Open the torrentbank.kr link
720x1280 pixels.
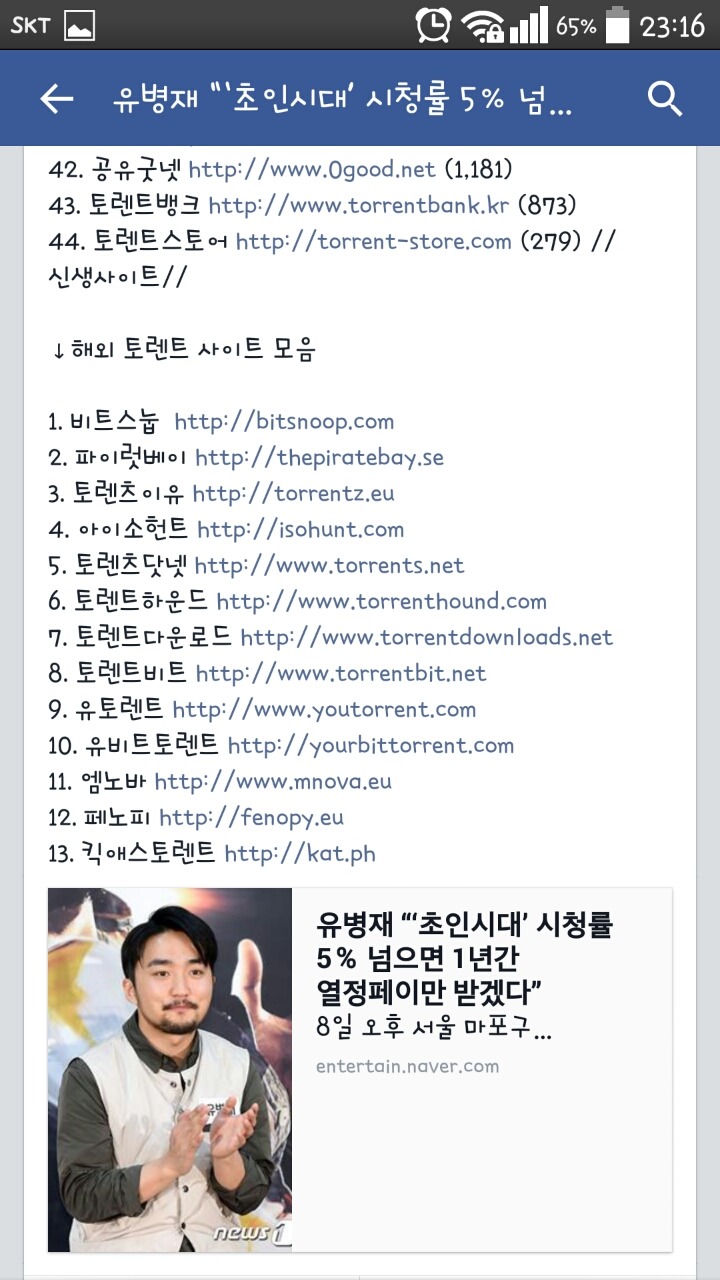(x=359, y=205)
